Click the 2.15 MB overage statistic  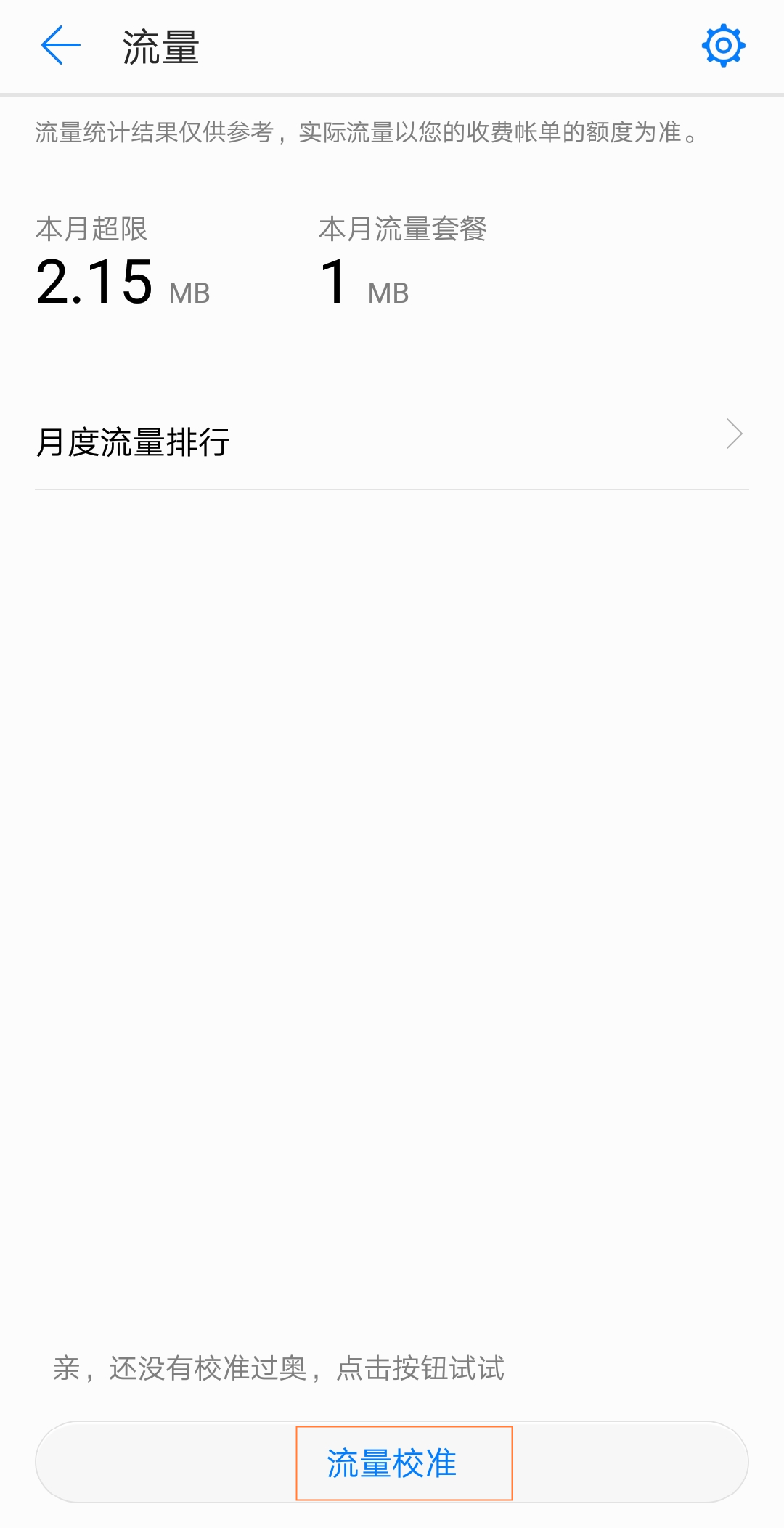(123, 285)
